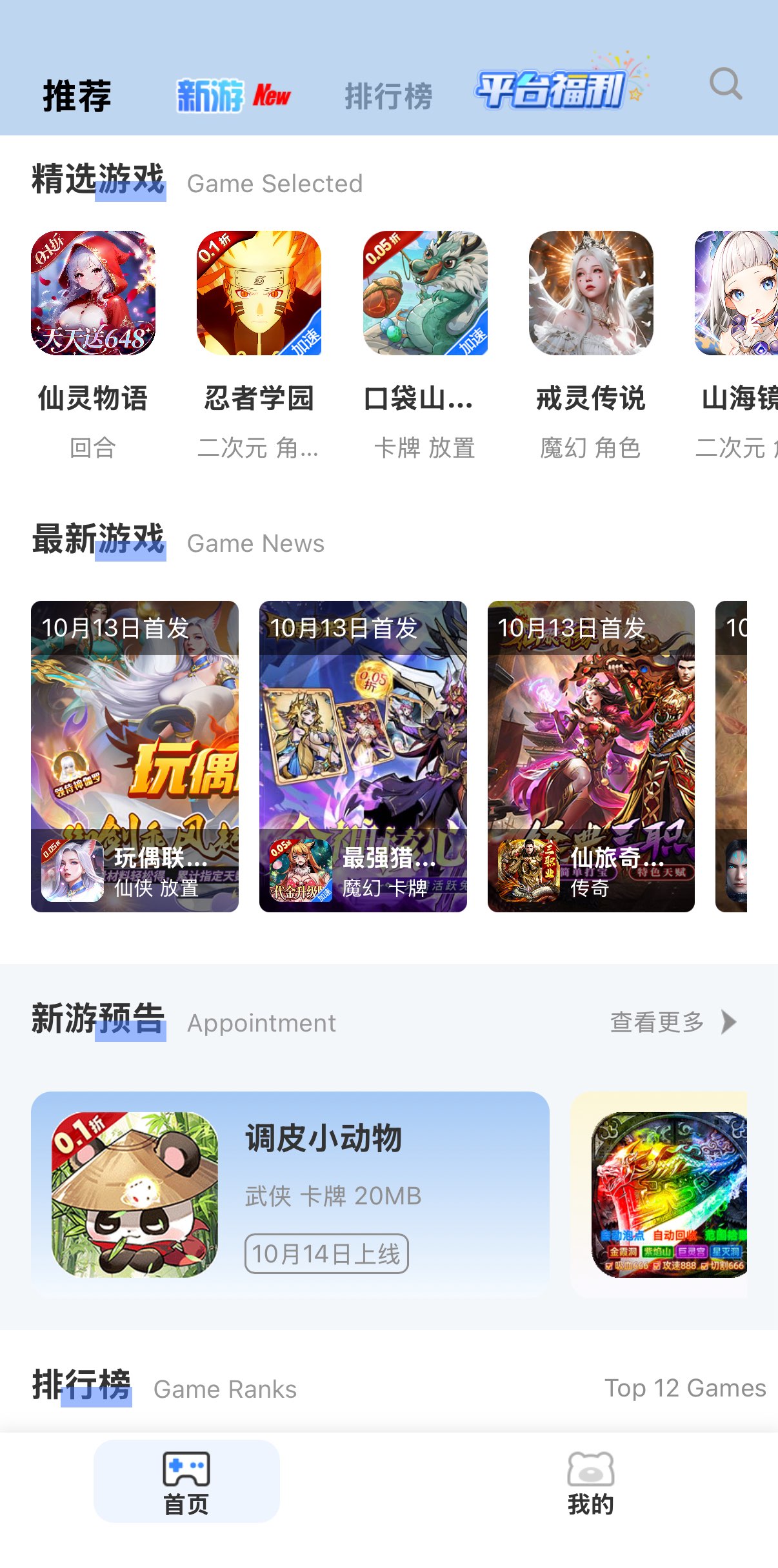Switch to the 排行榜 tab
Image resolution: width=778 pixels, height=1568 pixels.
[388, 96]
